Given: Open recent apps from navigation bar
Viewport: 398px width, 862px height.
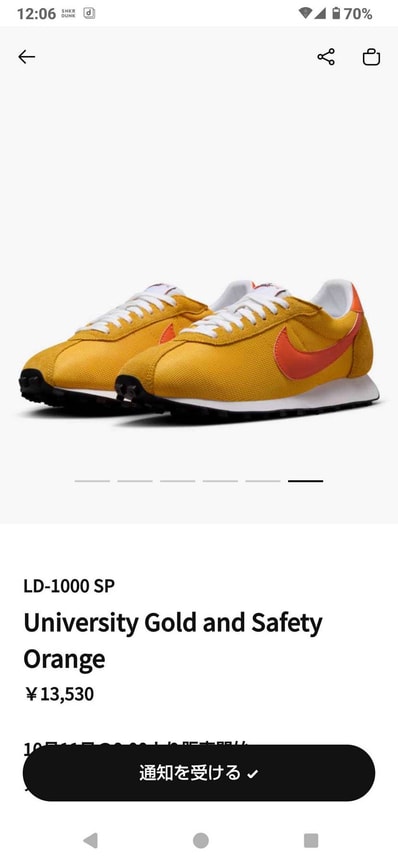Looking at the screenshot, I should point(311,841).
